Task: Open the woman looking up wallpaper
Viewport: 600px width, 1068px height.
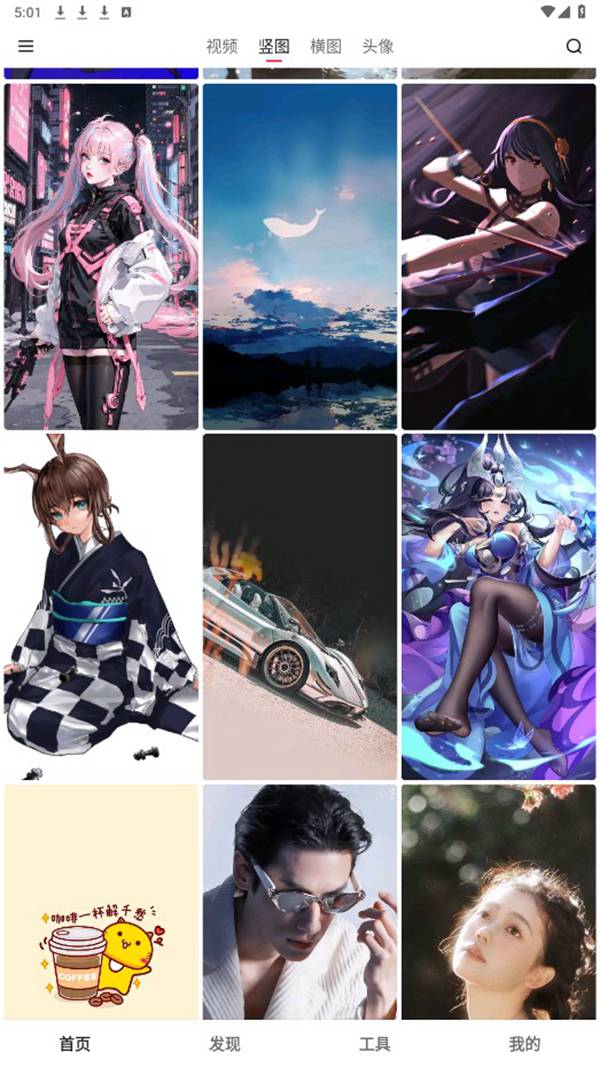Action: click(498, 902)
